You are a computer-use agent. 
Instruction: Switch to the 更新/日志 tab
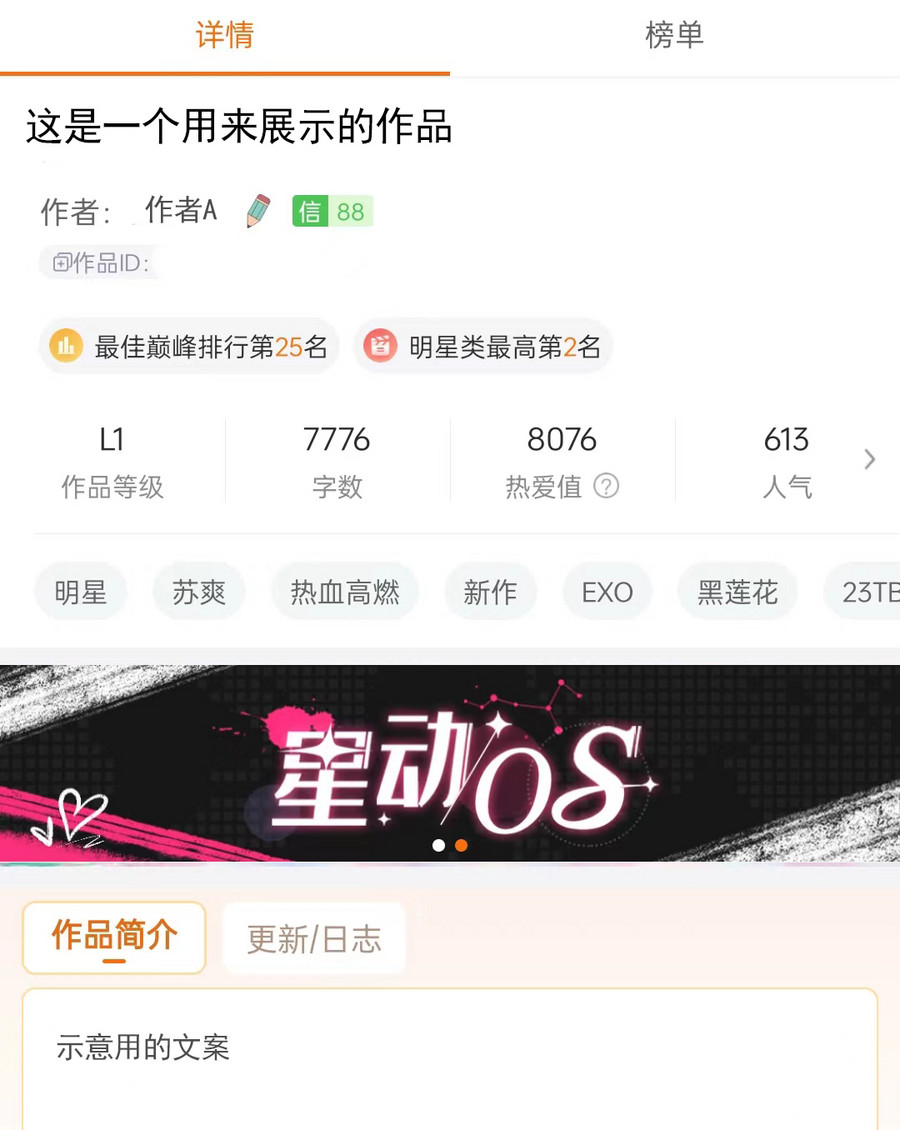[314, 938]
